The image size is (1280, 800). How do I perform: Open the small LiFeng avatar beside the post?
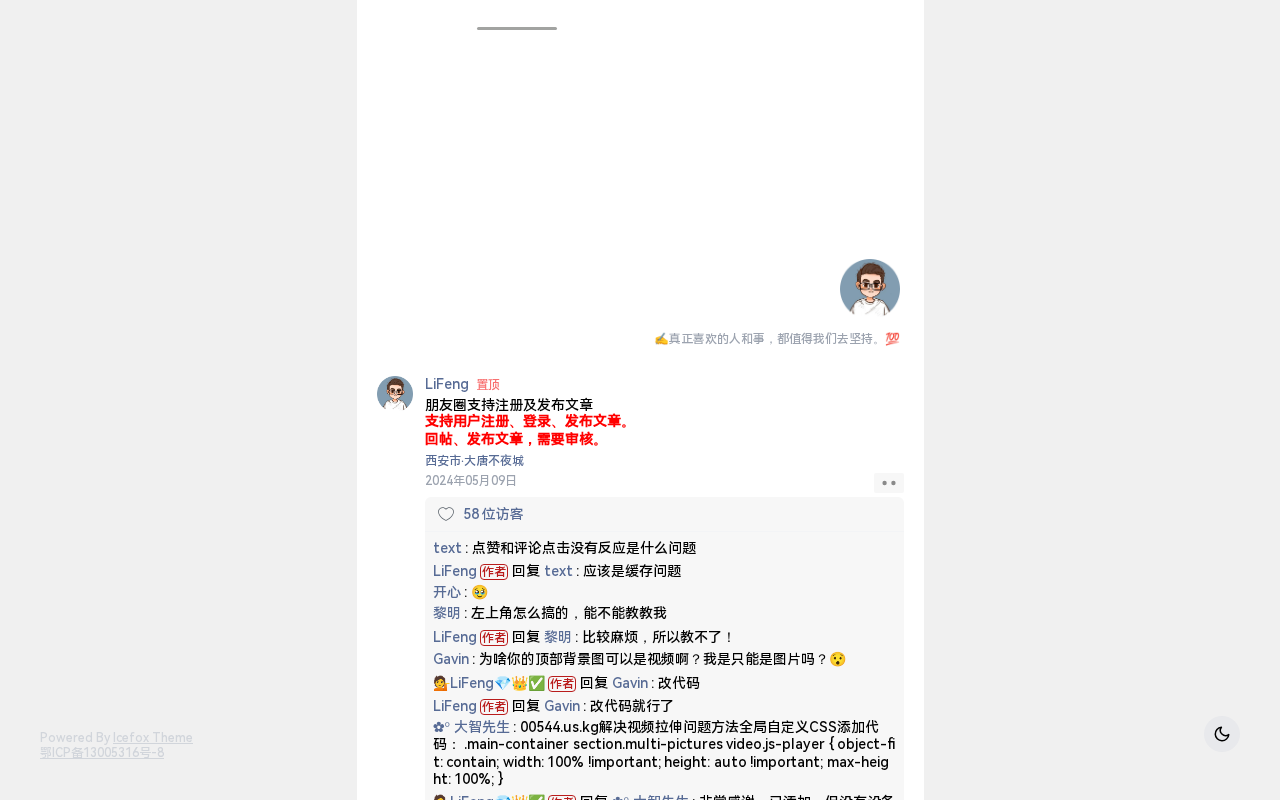[x=395, y=394]
